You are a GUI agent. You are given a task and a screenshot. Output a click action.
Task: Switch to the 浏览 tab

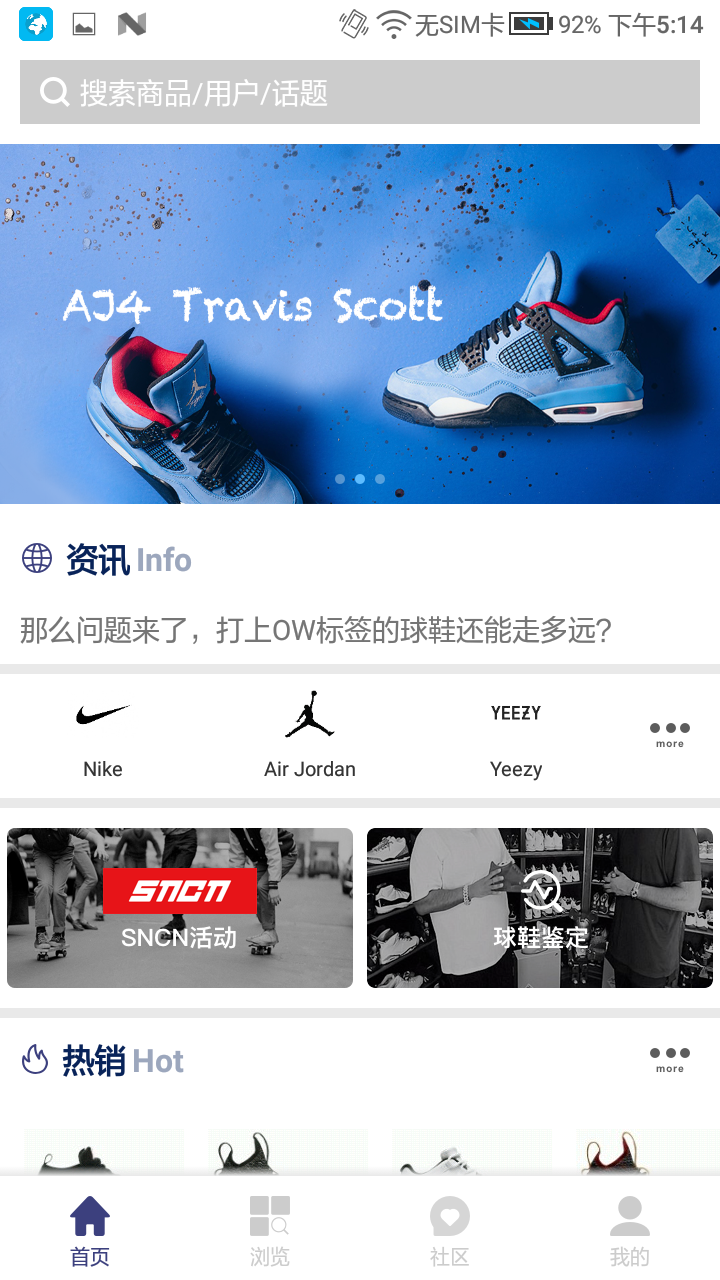point(270,1231)
